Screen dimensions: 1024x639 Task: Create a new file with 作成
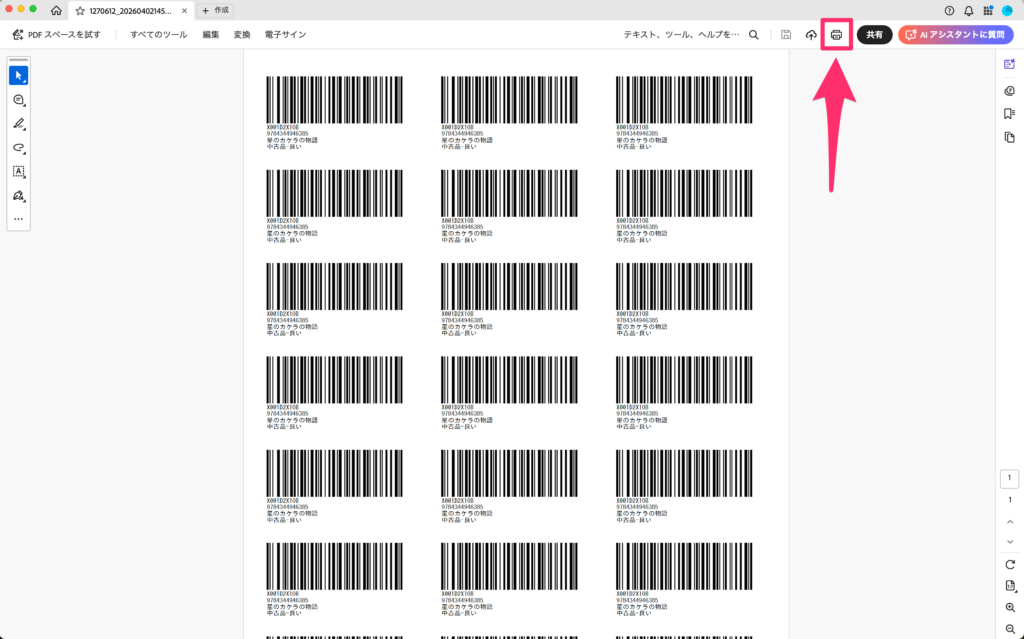(215, 10)
